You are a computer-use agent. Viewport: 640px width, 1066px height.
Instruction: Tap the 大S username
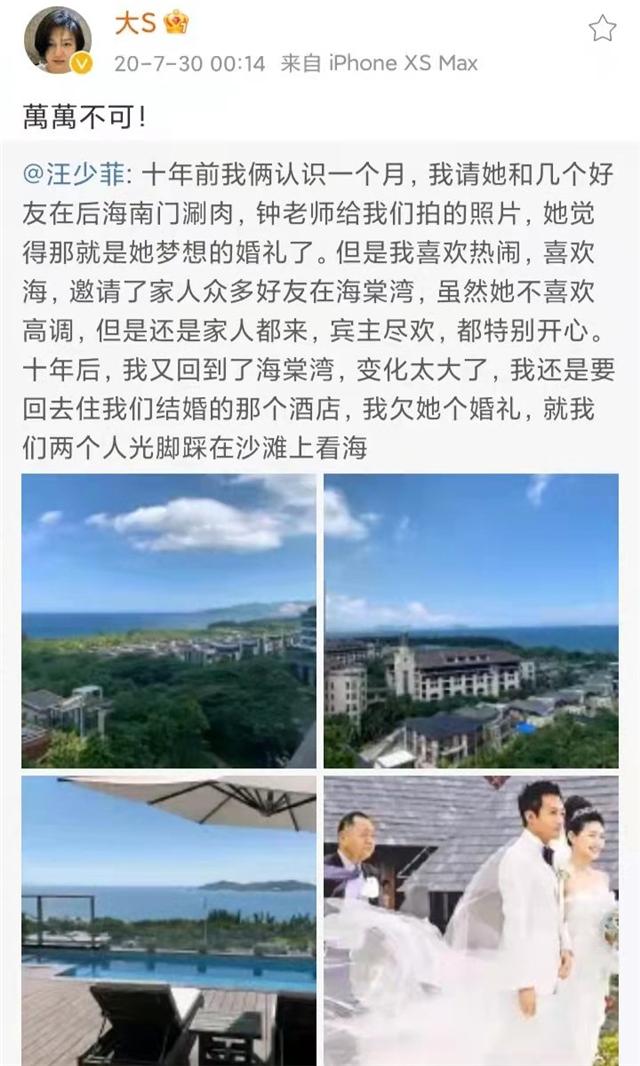coord(135,24)
